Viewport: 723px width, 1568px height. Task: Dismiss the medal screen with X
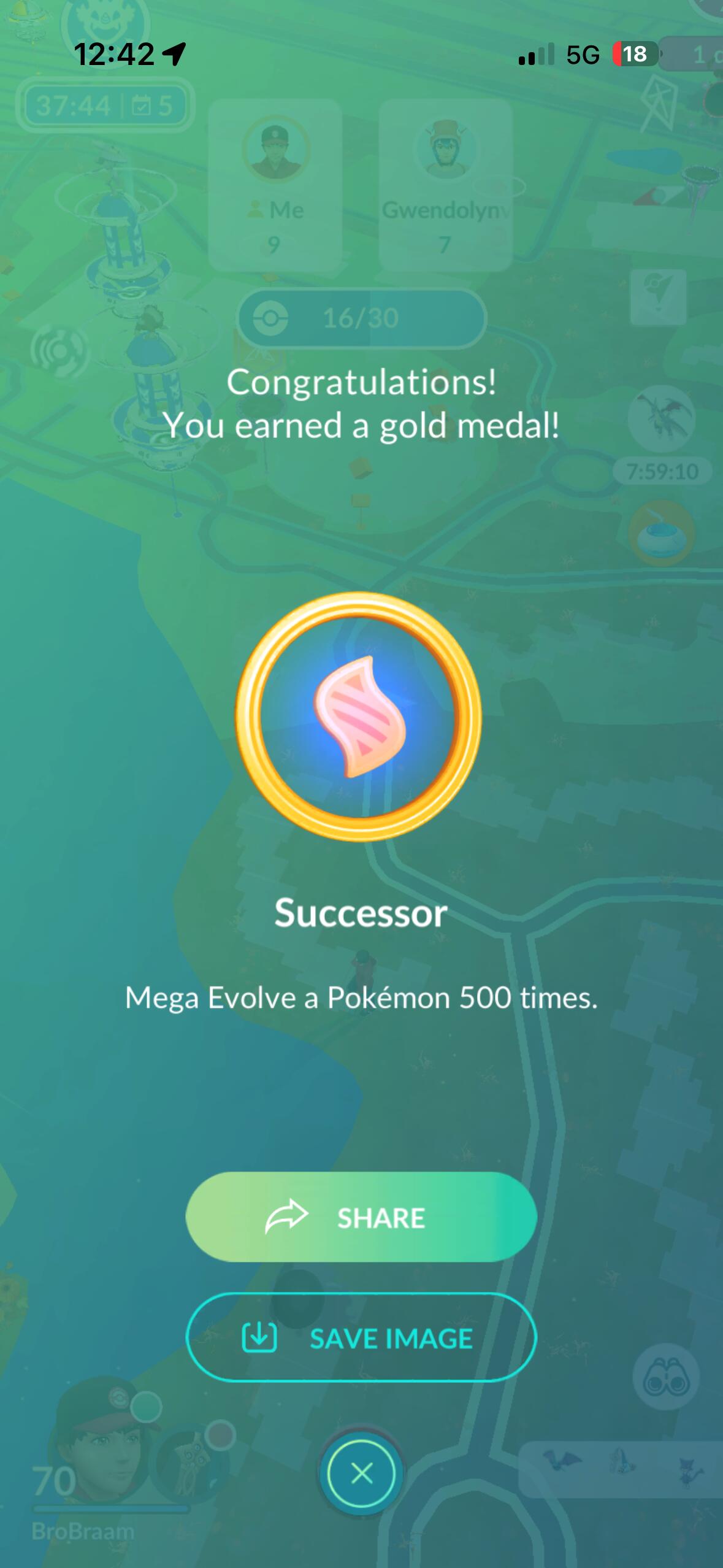point(361,1472)
